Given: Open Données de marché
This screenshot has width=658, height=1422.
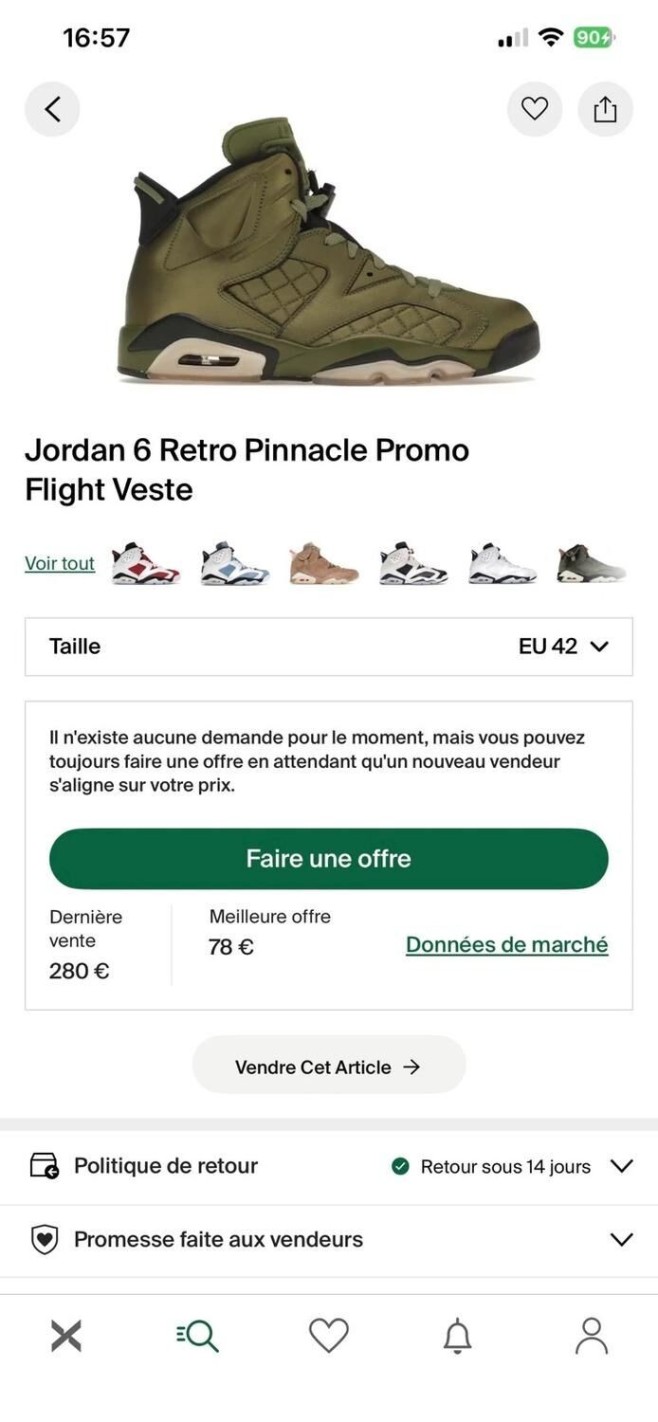Looking at the screenshot, I should [x=507, y=945].
